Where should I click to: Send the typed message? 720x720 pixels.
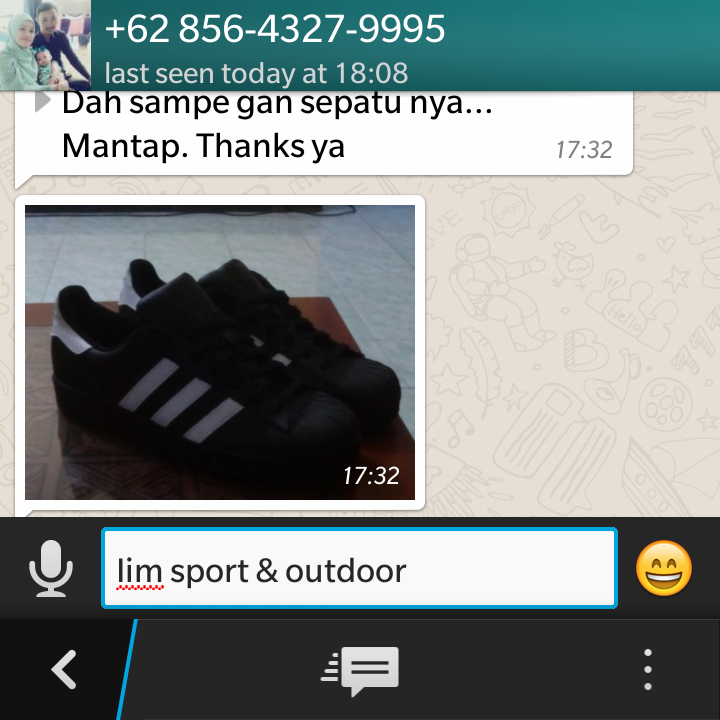point(360,669)
